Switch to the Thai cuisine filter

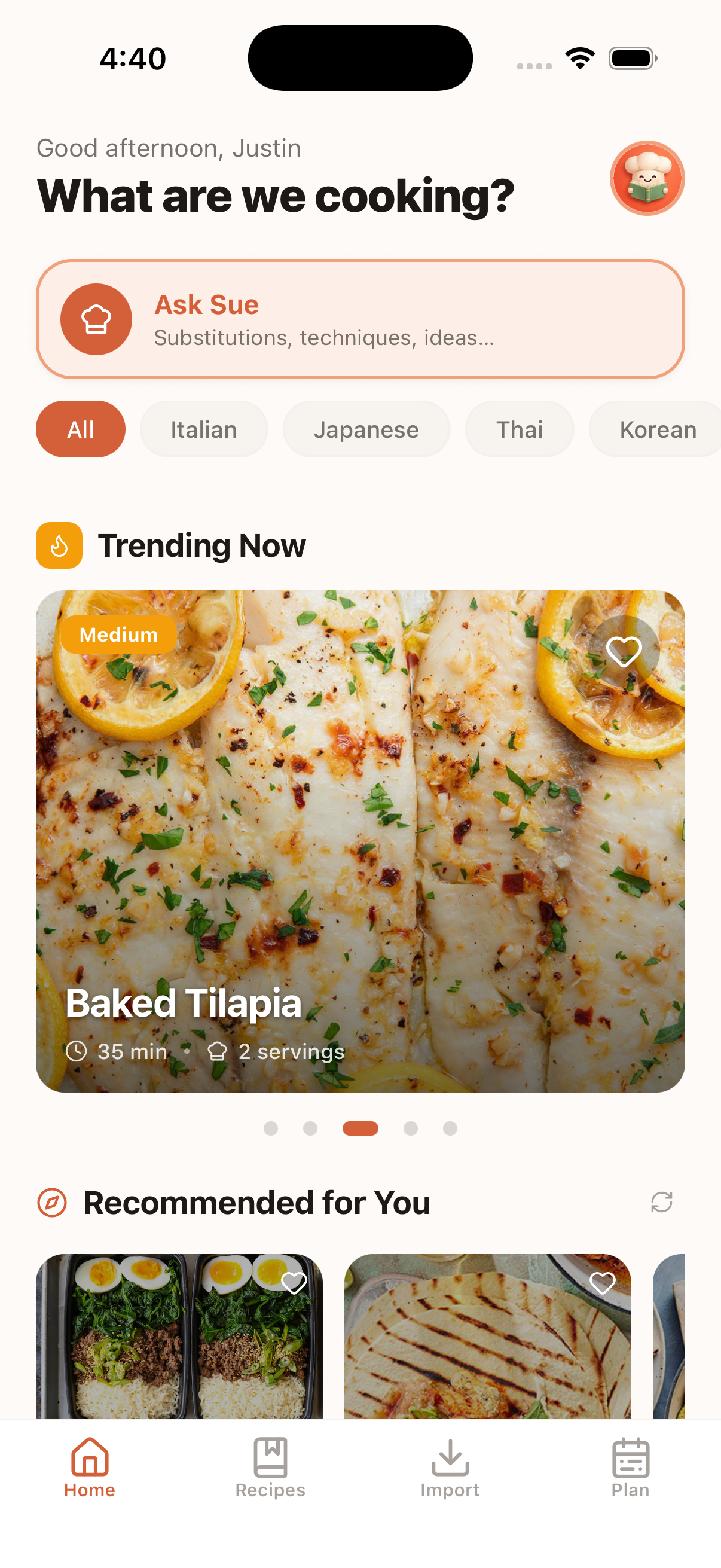click(x=520, y=429)
